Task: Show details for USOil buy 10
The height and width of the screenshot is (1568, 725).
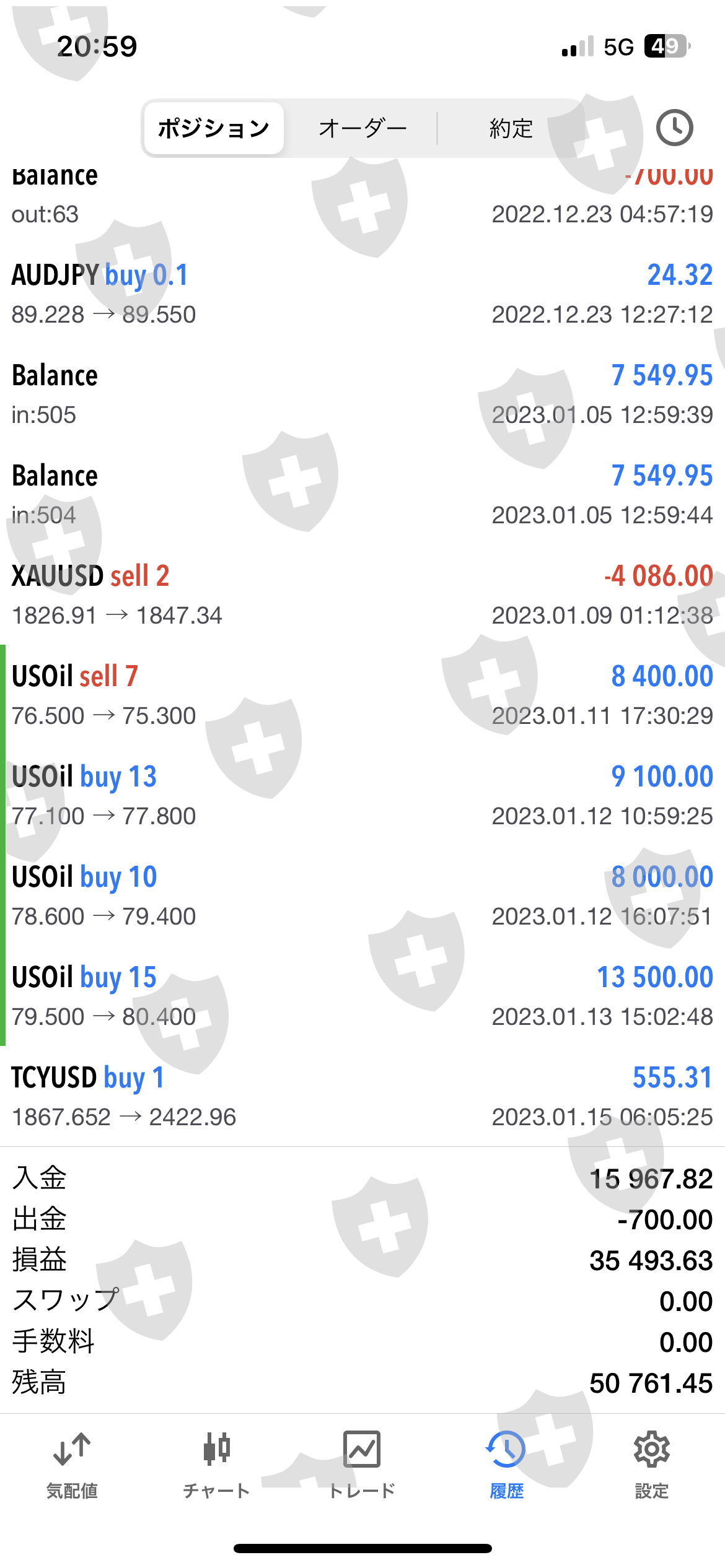Action: pyautogui.click(x=362, y=896)
